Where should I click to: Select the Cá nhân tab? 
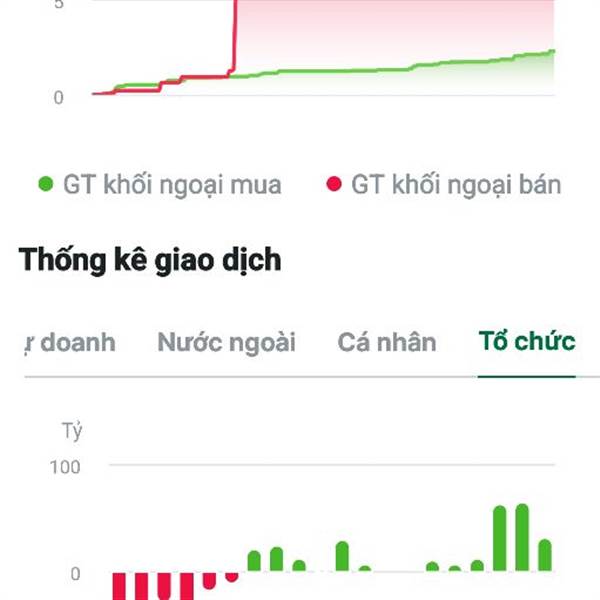386,342
